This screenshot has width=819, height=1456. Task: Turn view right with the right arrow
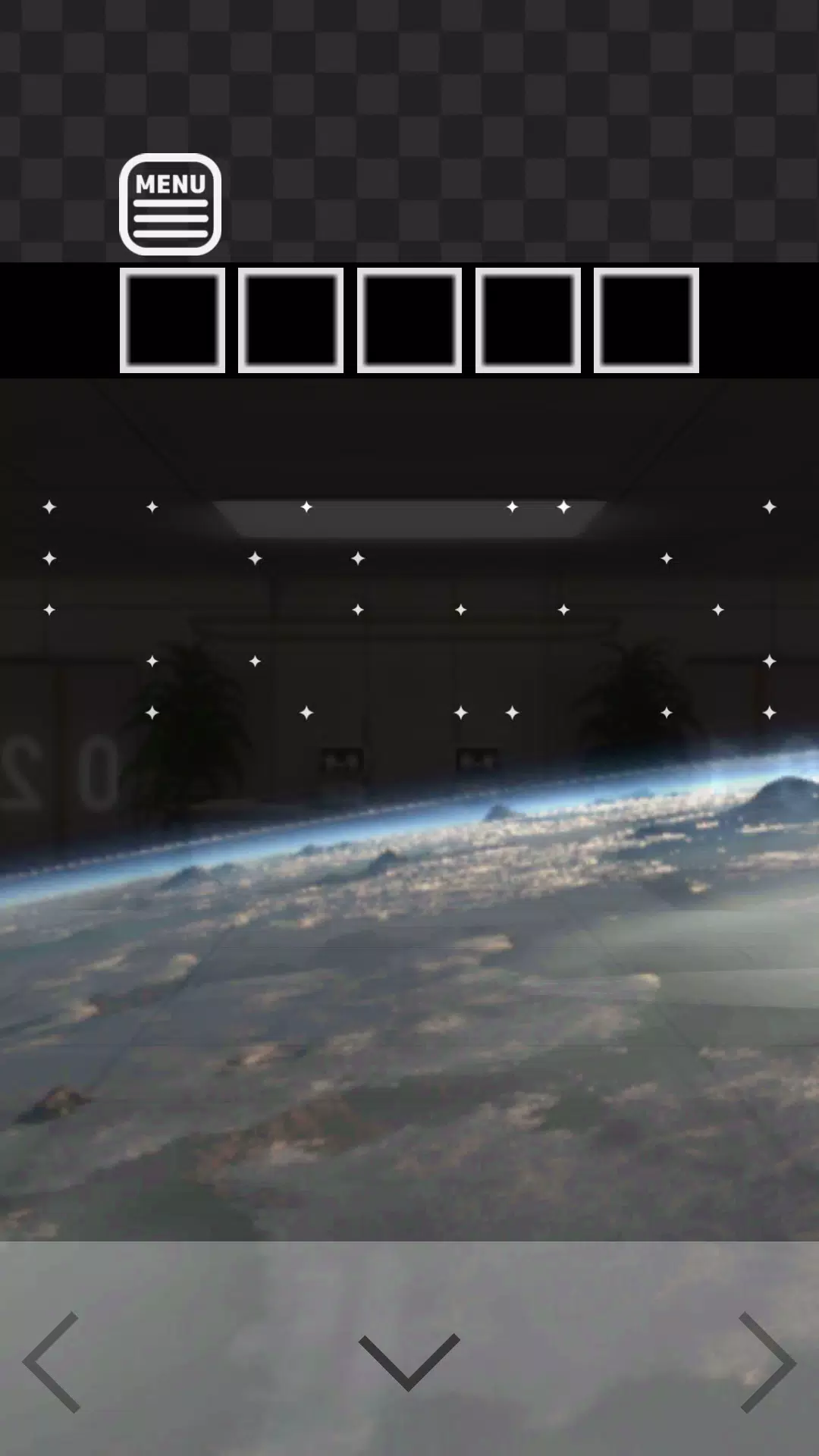coord(767,1362)
